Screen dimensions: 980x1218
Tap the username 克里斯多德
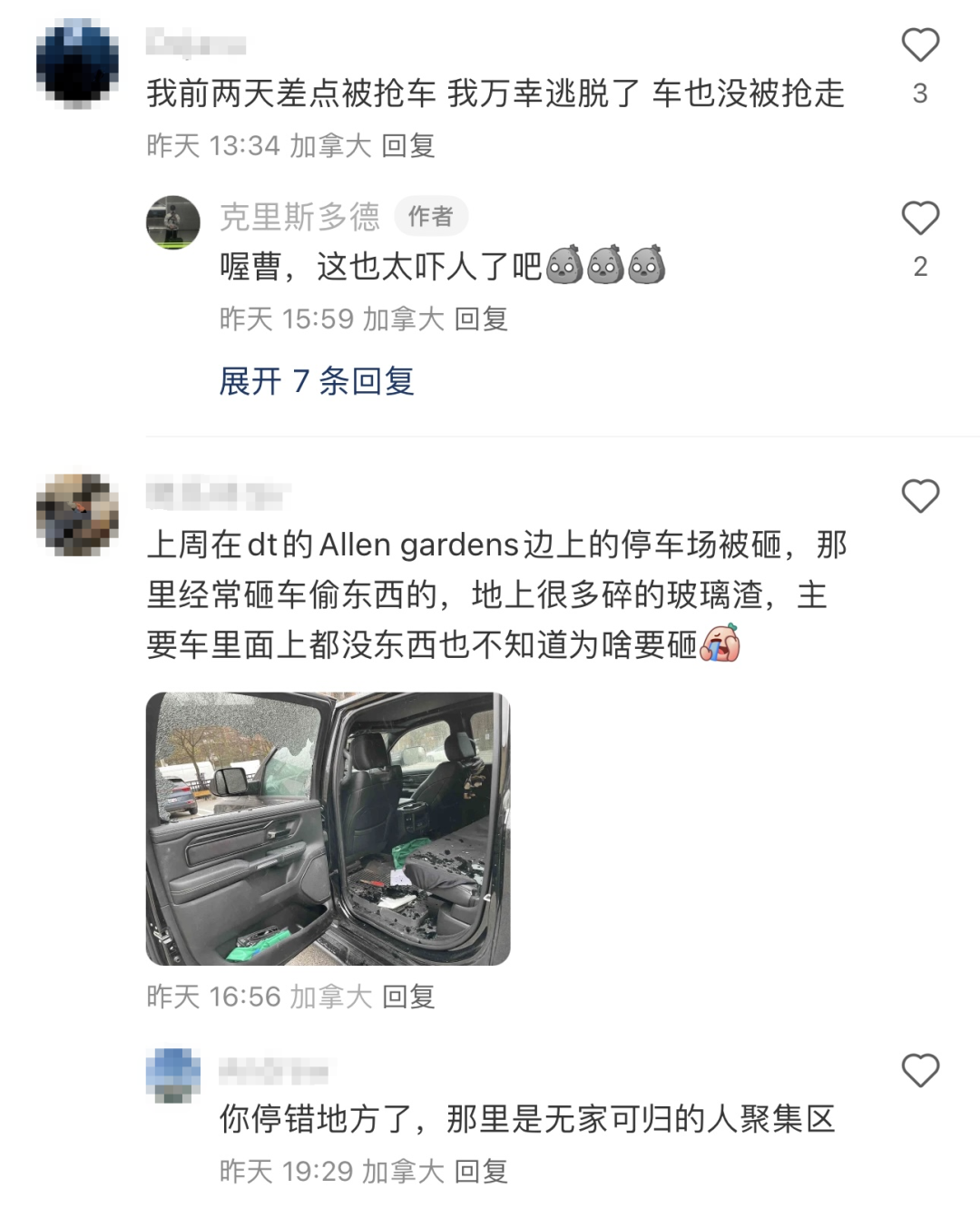(x=299, y=217)
